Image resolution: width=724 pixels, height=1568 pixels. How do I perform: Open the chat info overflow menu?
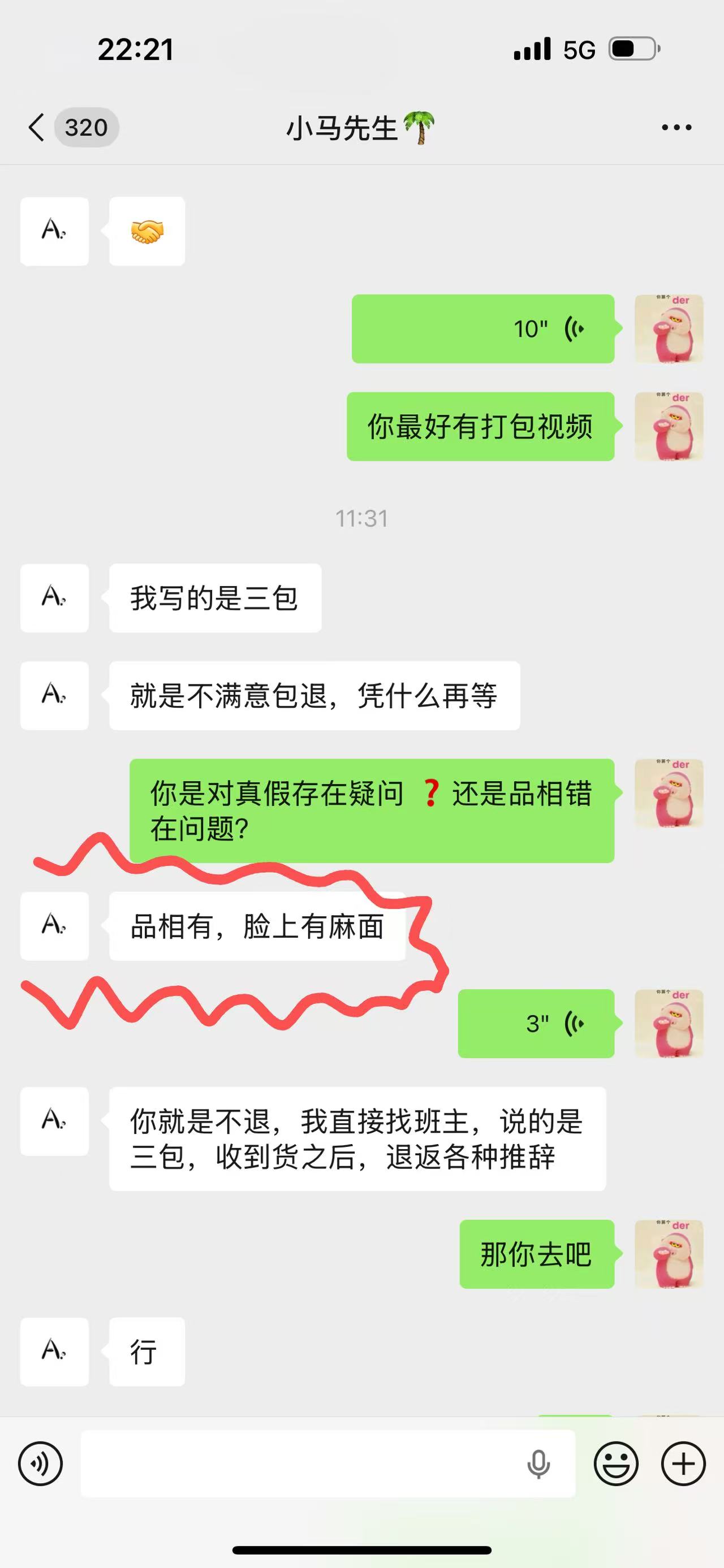tap(676, 128)
